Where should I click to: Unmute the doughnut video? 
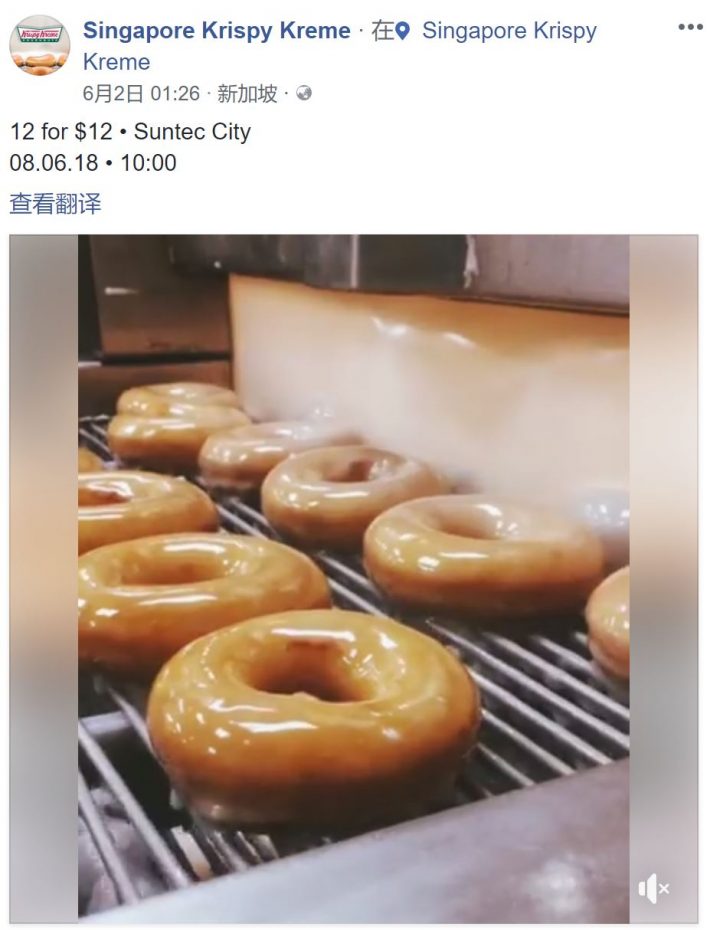pos(653,888)
